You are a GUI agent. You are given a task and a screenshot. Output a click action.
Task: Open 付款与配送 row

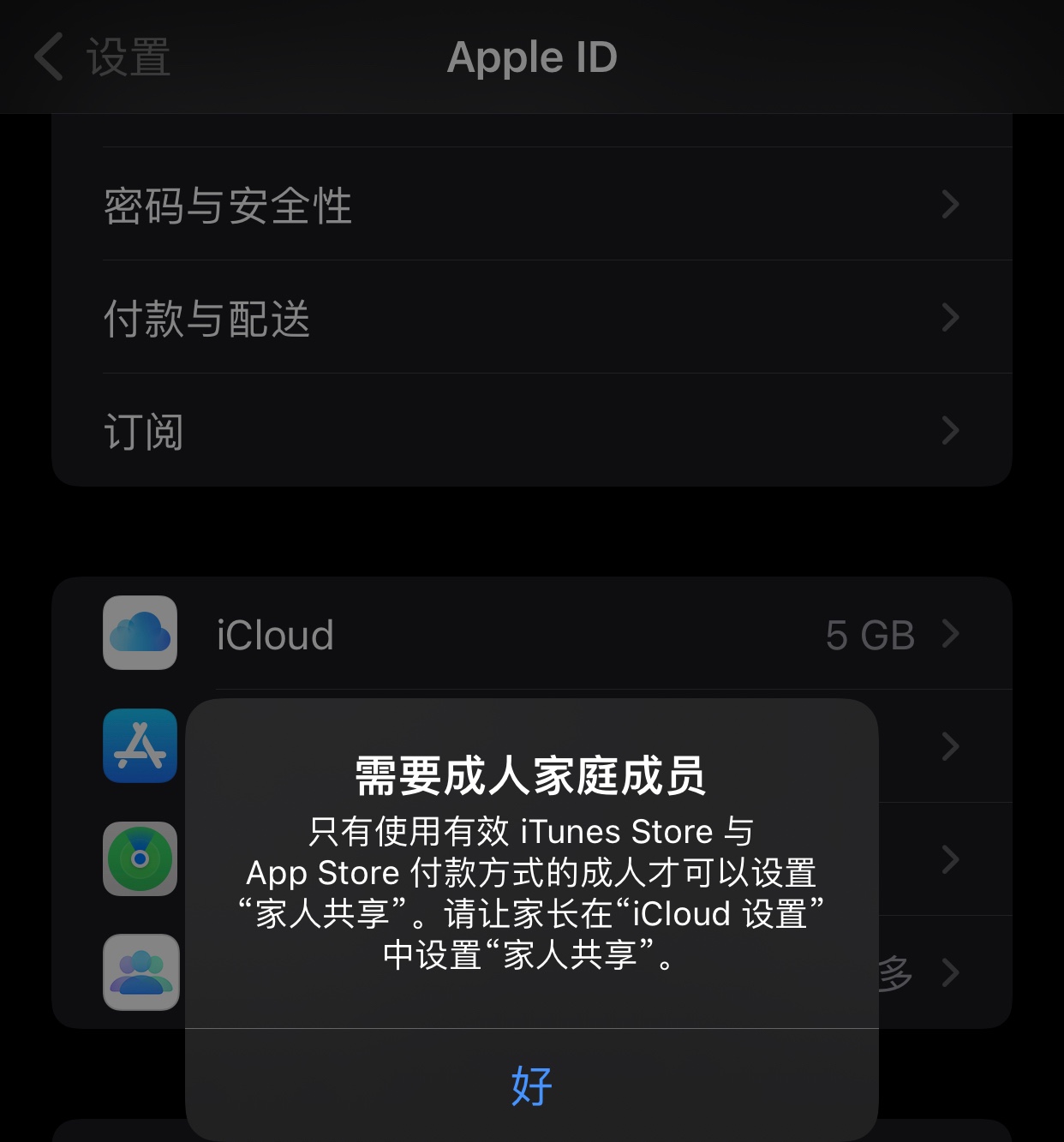coord(531,318)
